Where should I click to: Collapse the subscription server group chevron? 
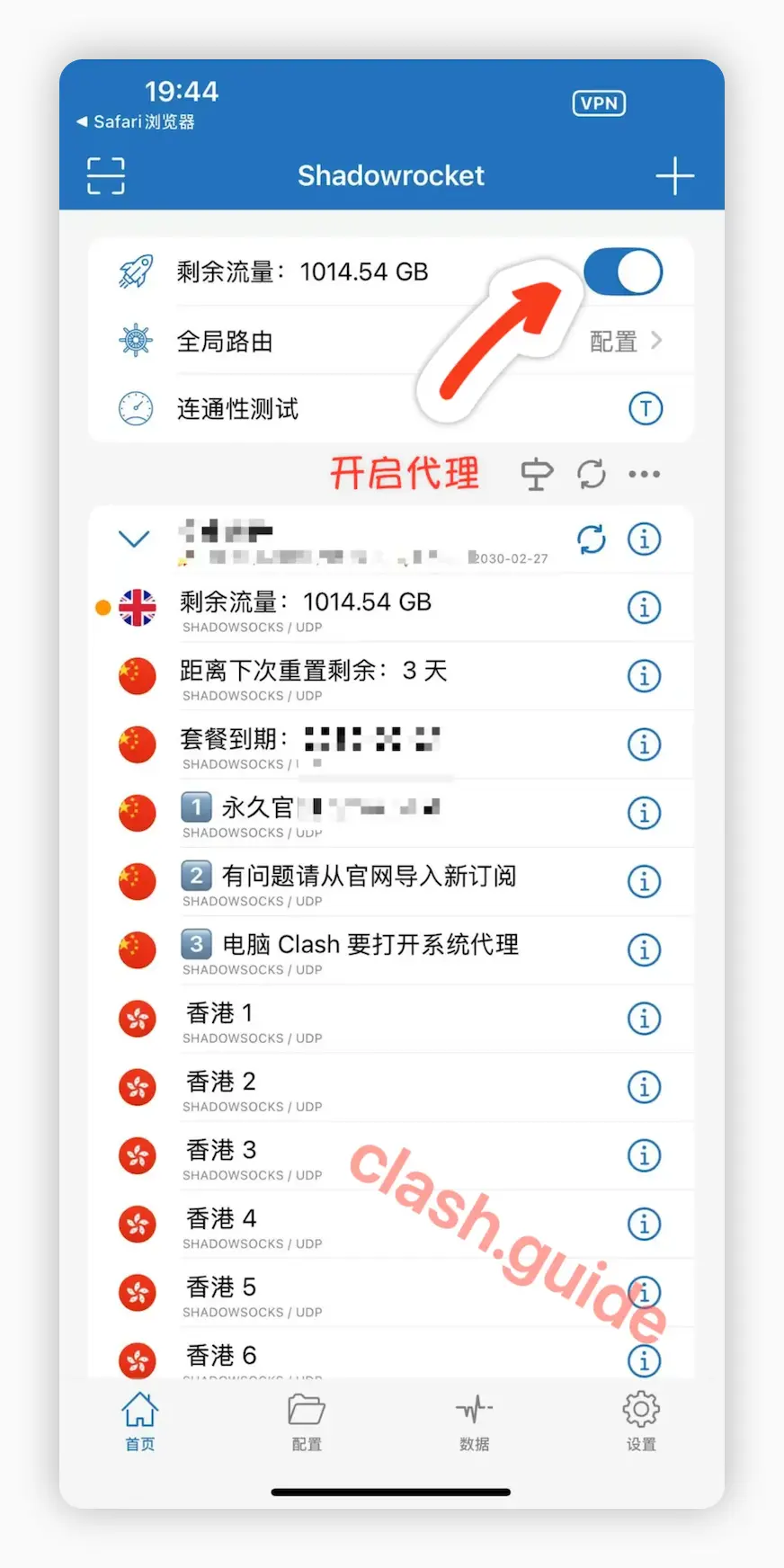point(133,539)
